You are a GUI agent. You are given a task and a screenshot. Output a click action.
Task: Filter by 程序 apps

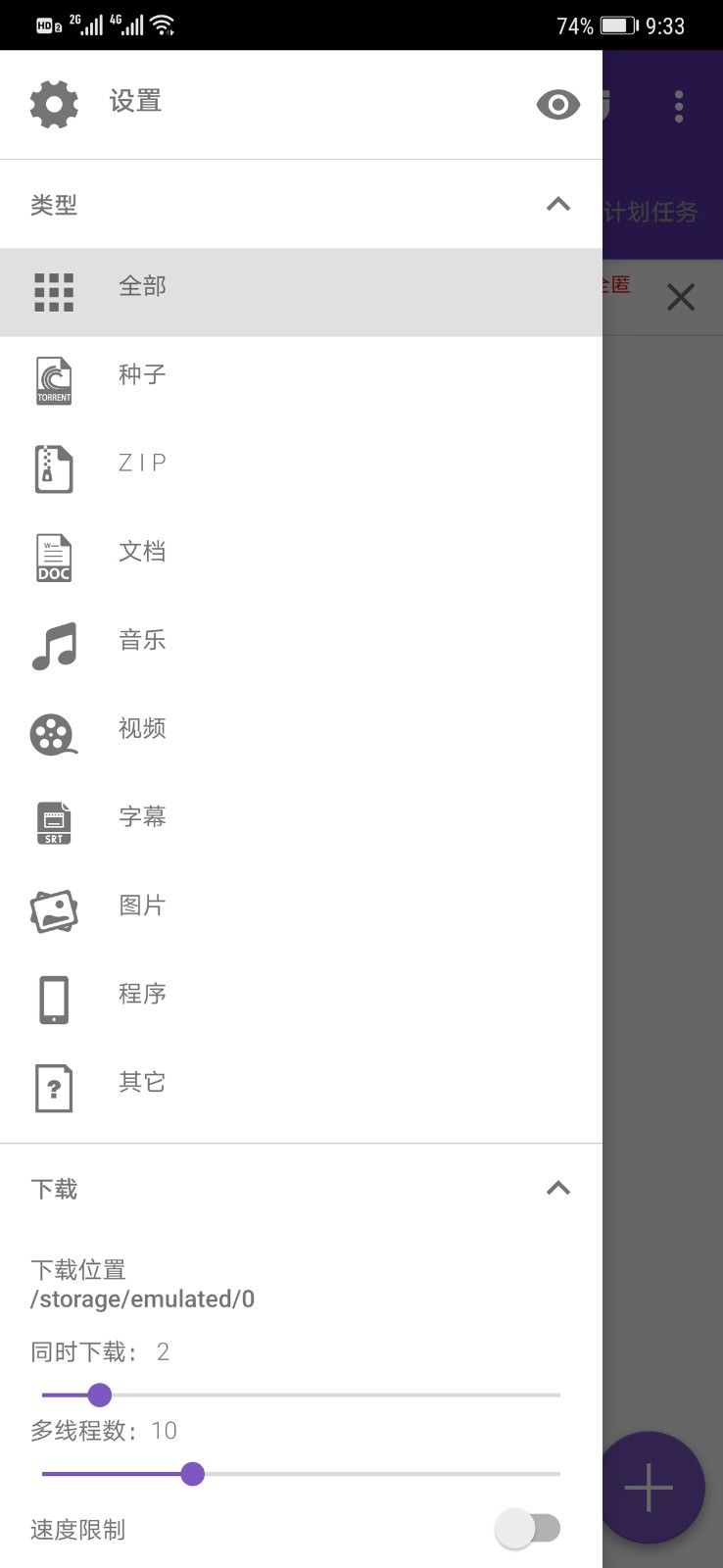pos(301,1000)
